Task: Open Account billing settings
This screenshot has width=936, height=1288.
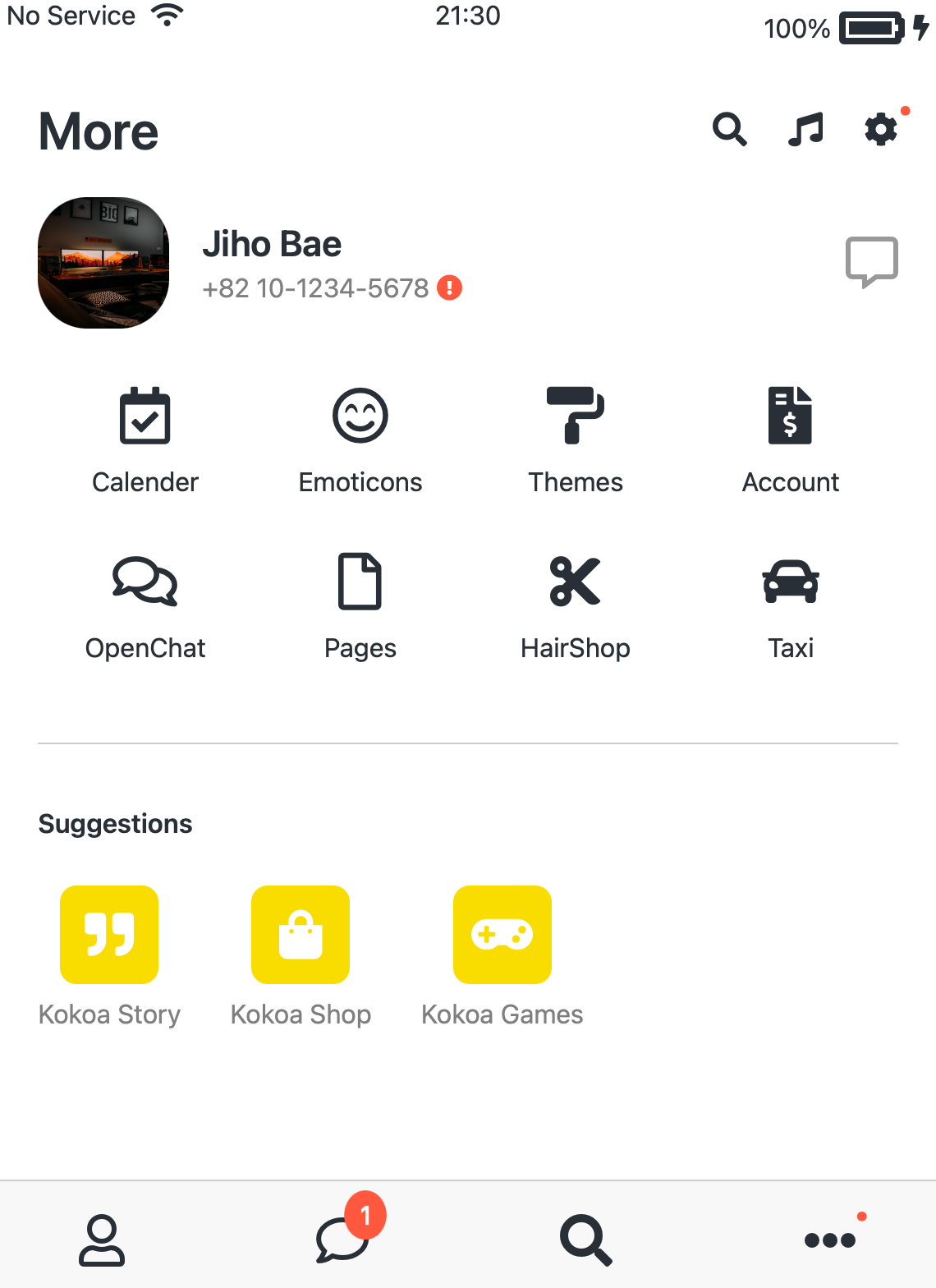Action: pyautogui.click(x=791, y=416)
